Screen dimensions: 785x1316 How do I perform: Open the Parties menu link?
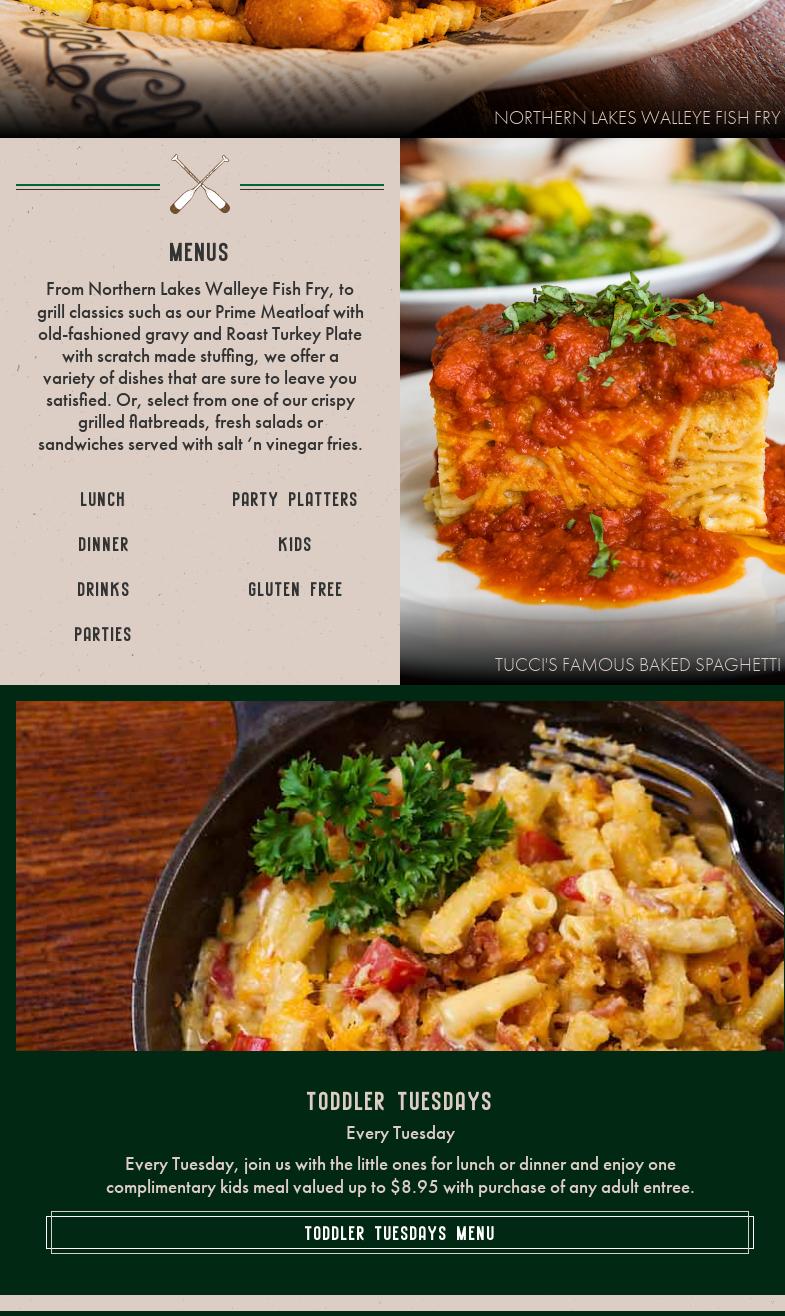click(x=103, y=634)
